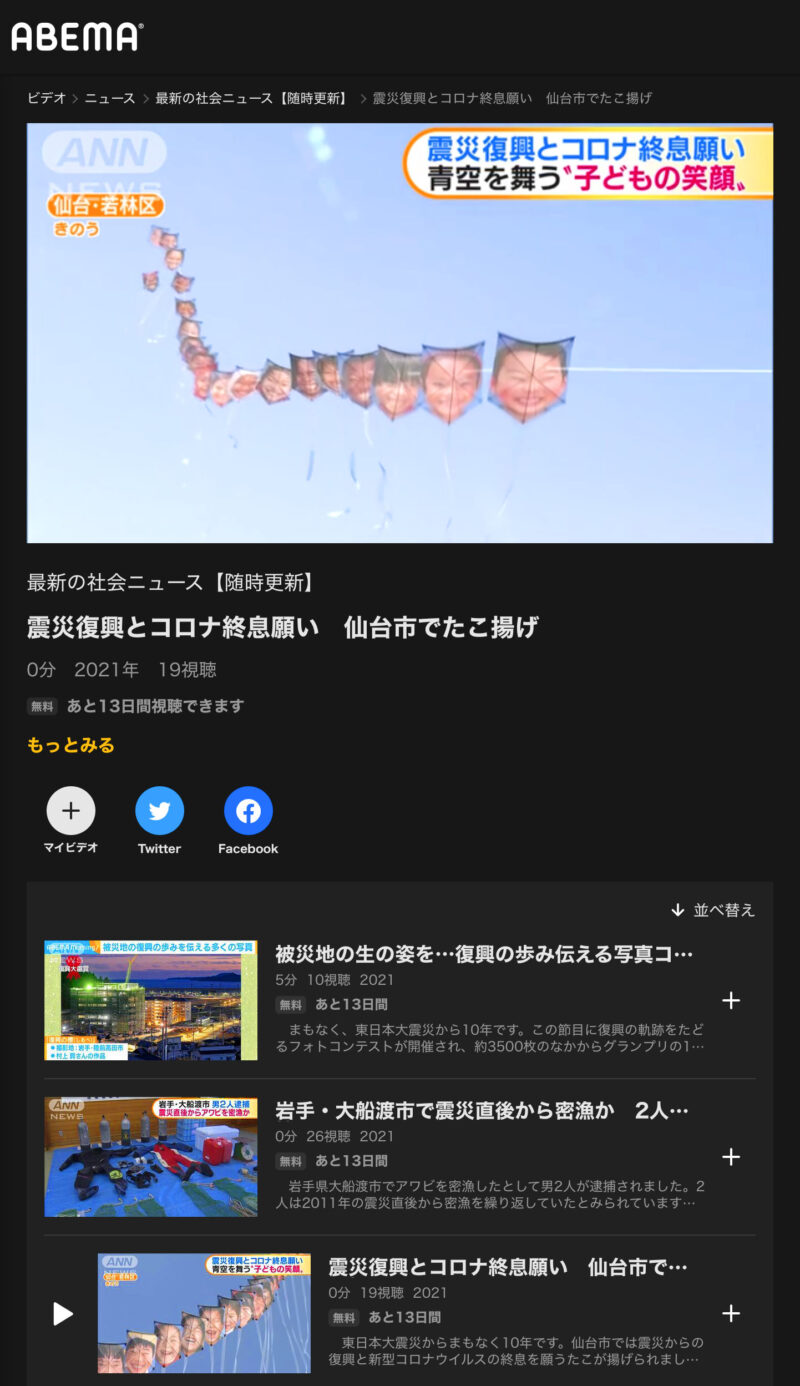Add this video to マイビデオ
800x1386 pixels.
pos(71,811)
